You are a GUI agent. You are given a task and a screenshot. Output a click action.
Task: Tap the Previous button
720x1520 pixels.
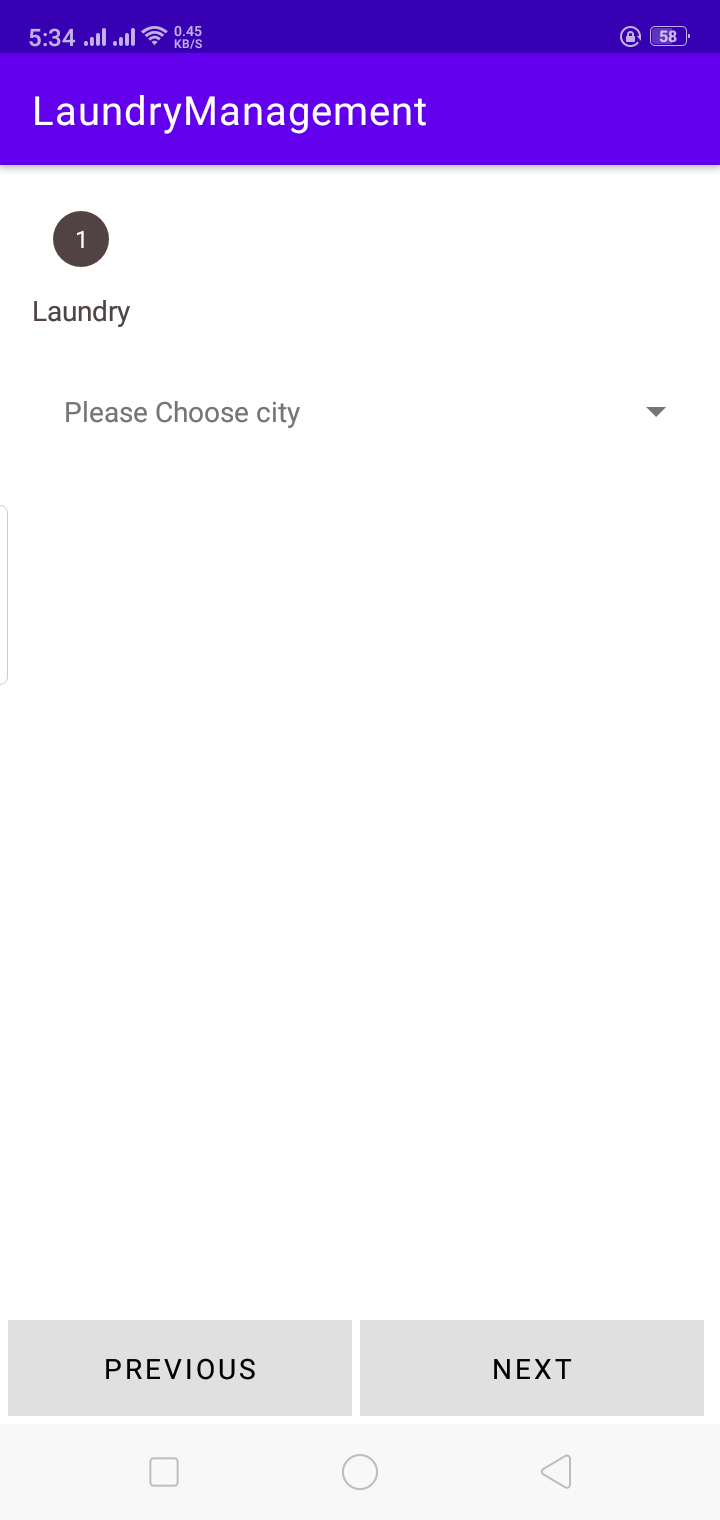click(180, 1368)
